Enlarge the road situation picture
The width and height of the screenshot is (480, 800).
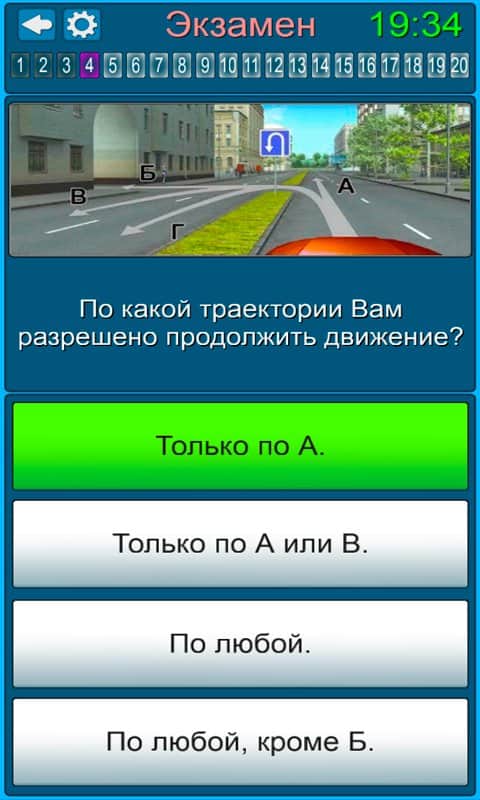tap(240, 180)
